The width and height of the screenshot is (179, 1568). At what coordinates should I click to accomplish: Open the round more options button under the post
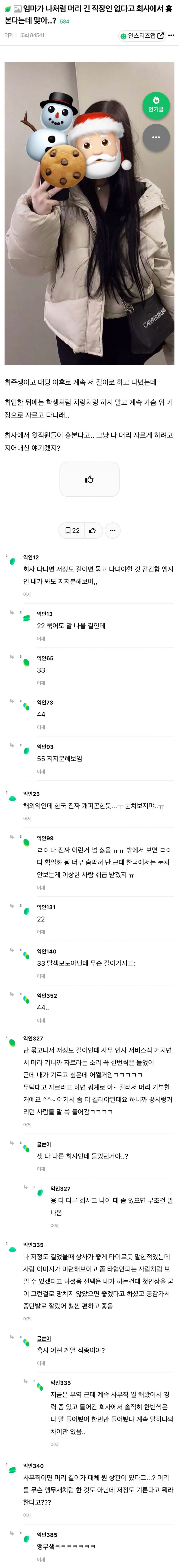[112, 530]
